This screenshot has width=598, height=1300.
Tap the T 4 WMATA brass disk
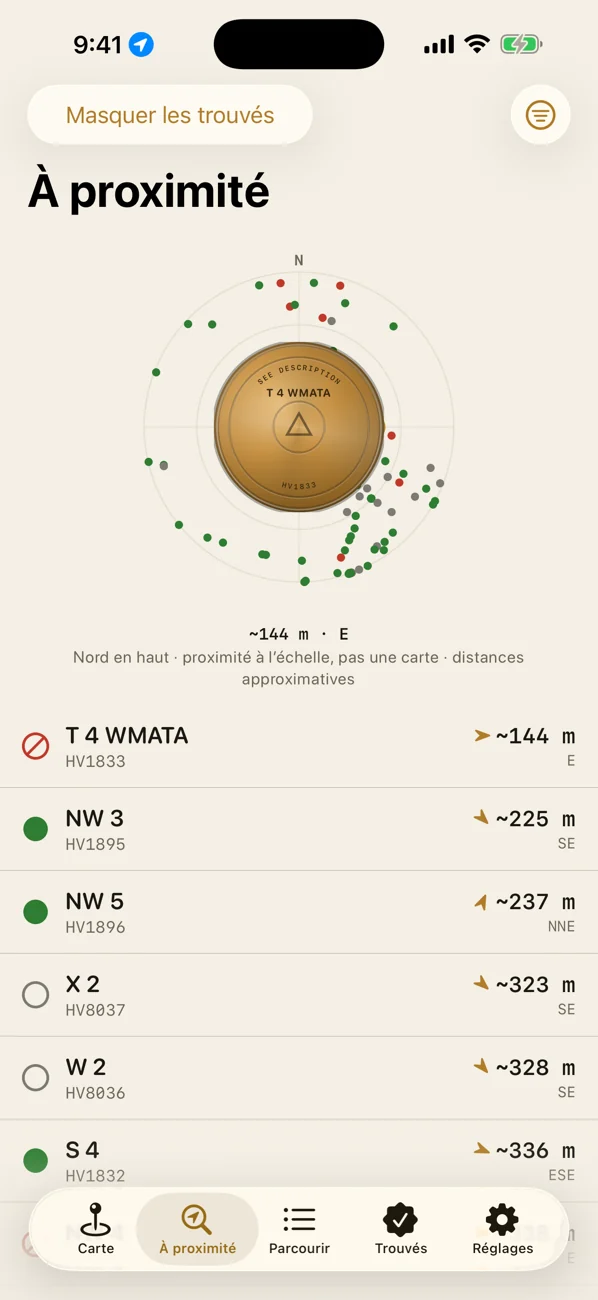[299, 427]
